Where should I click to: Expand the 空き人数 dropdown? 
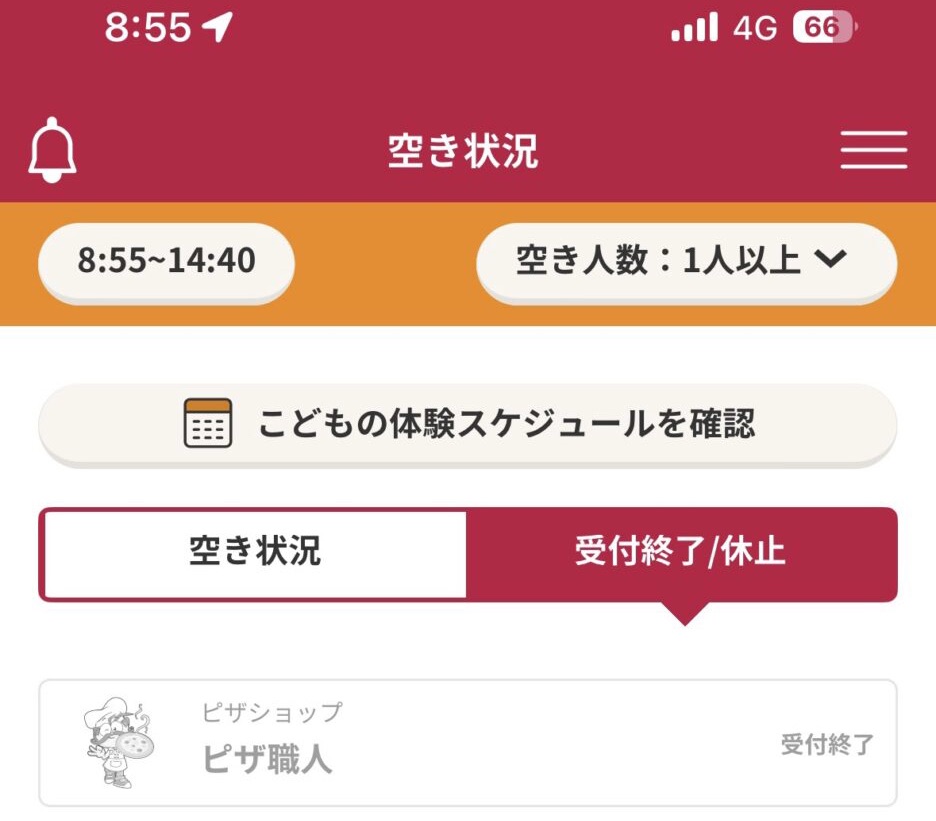tap(685, 261)
